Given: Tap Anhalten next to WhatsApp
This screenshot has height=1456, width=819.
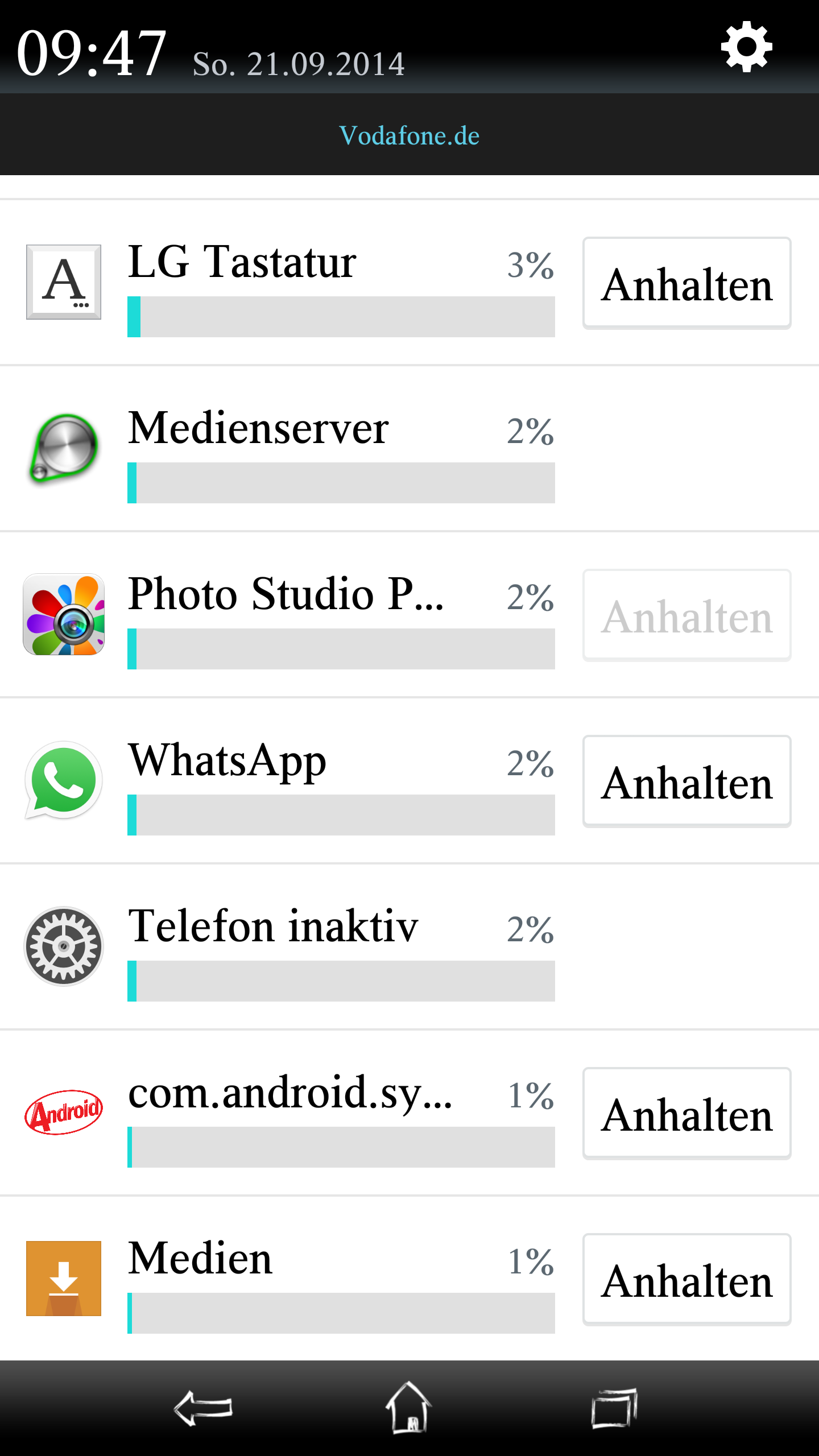Looking at the screenshot, I should (687, 781).
